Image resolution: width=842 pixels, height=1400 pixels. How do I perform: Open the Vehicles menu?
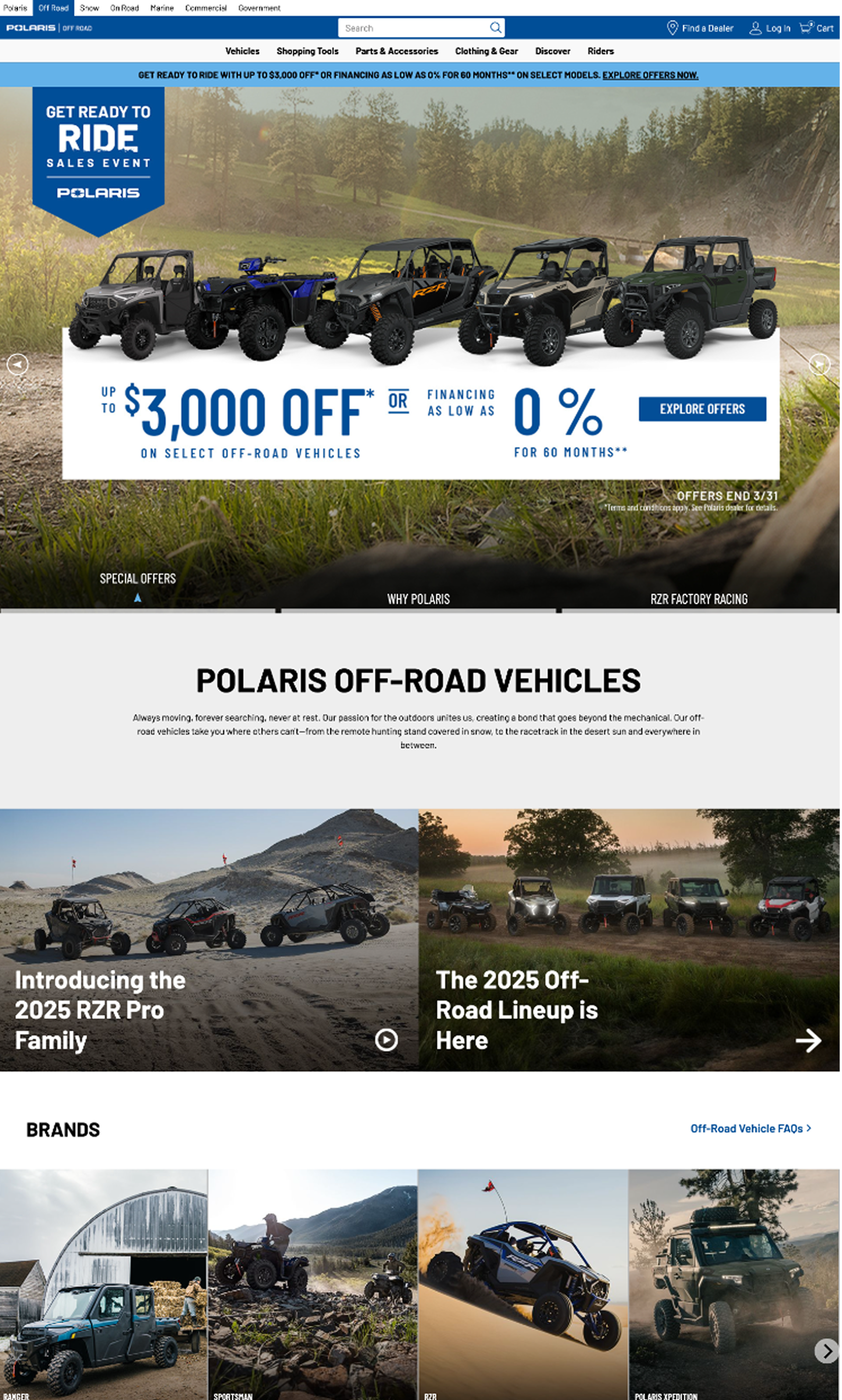pyautogui.click(x=242, y=51)
